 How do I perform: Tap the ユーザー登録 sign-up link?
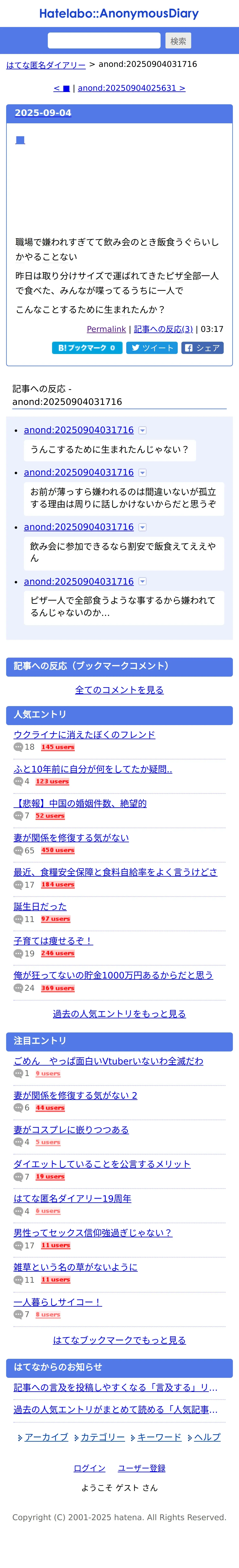[x=142, y=1468]
